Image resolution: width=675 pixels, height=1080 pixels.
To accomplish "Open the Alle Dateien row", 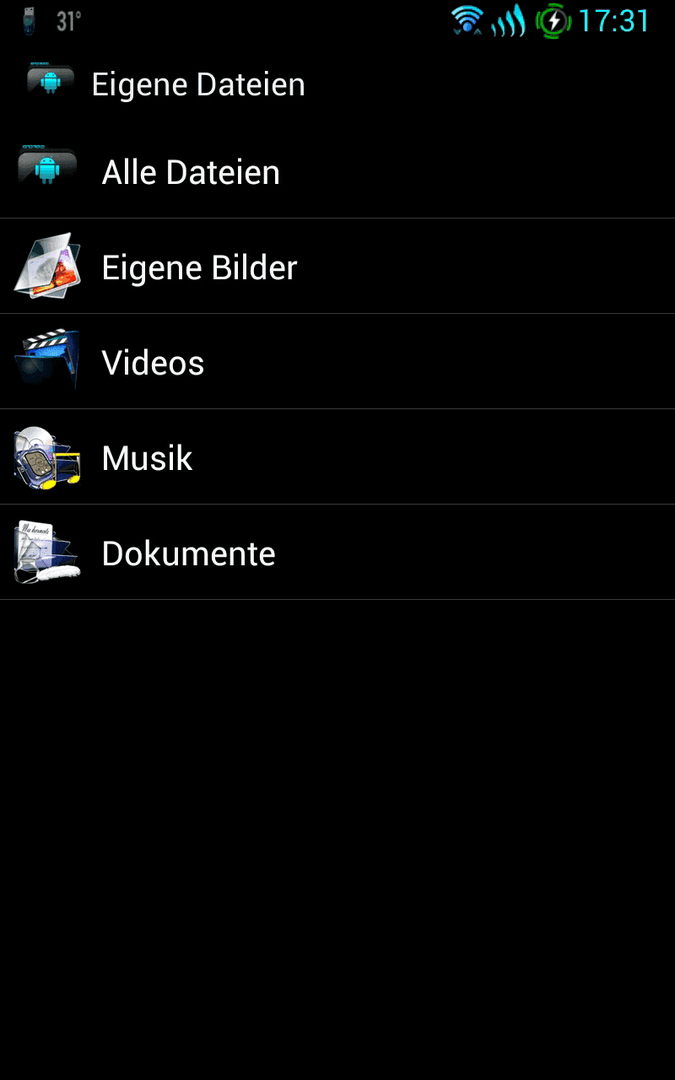I will (x=338, y=172).
